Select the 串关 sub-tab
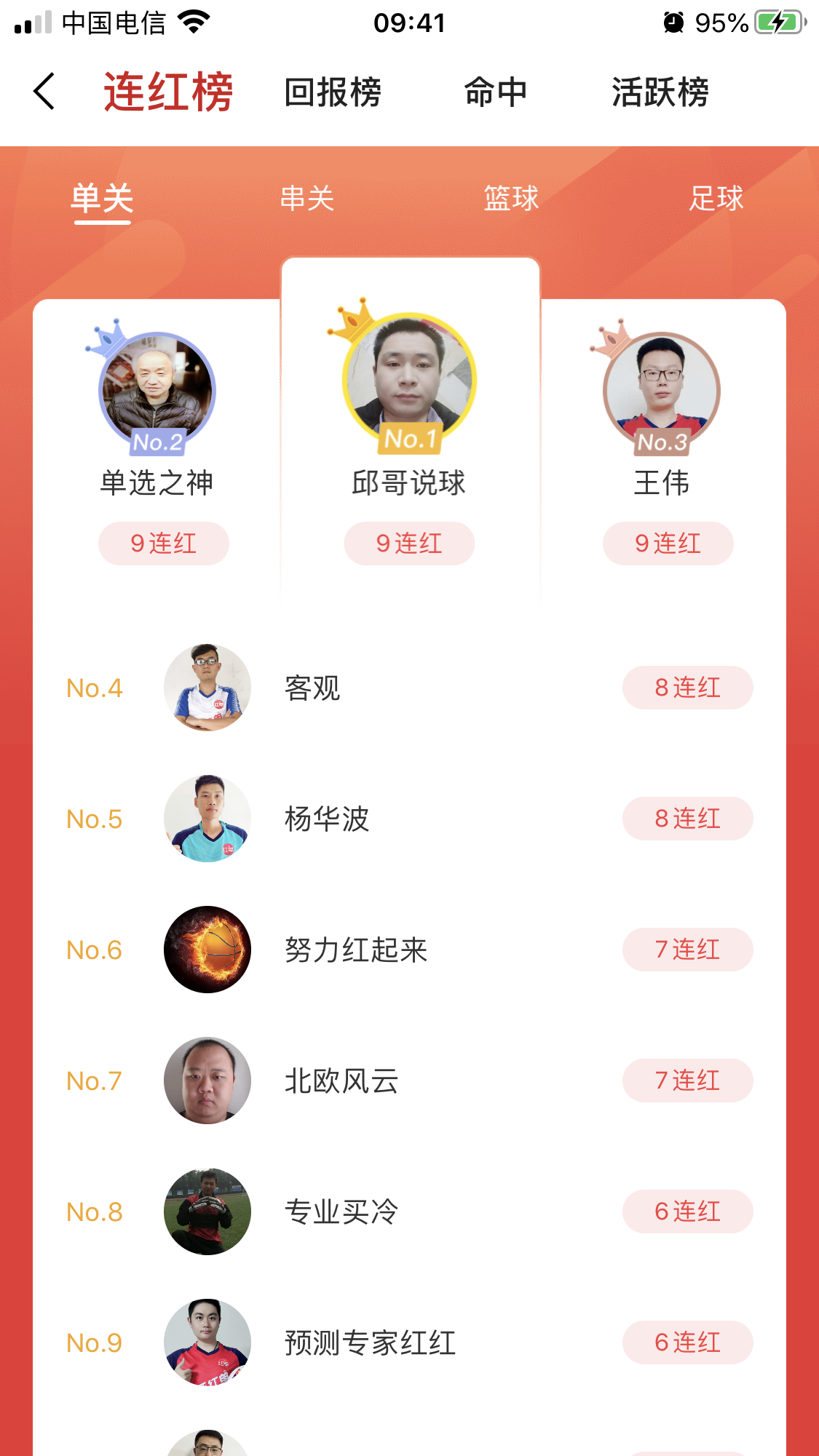 (x=307, y=198)
